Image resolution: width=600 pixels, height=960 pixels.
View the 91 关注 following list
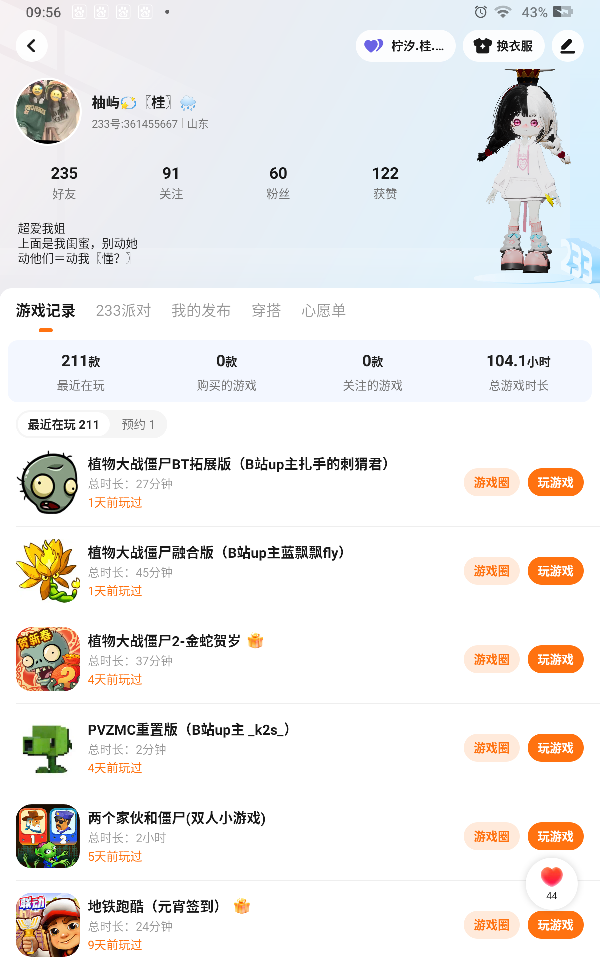pos(171,182)
